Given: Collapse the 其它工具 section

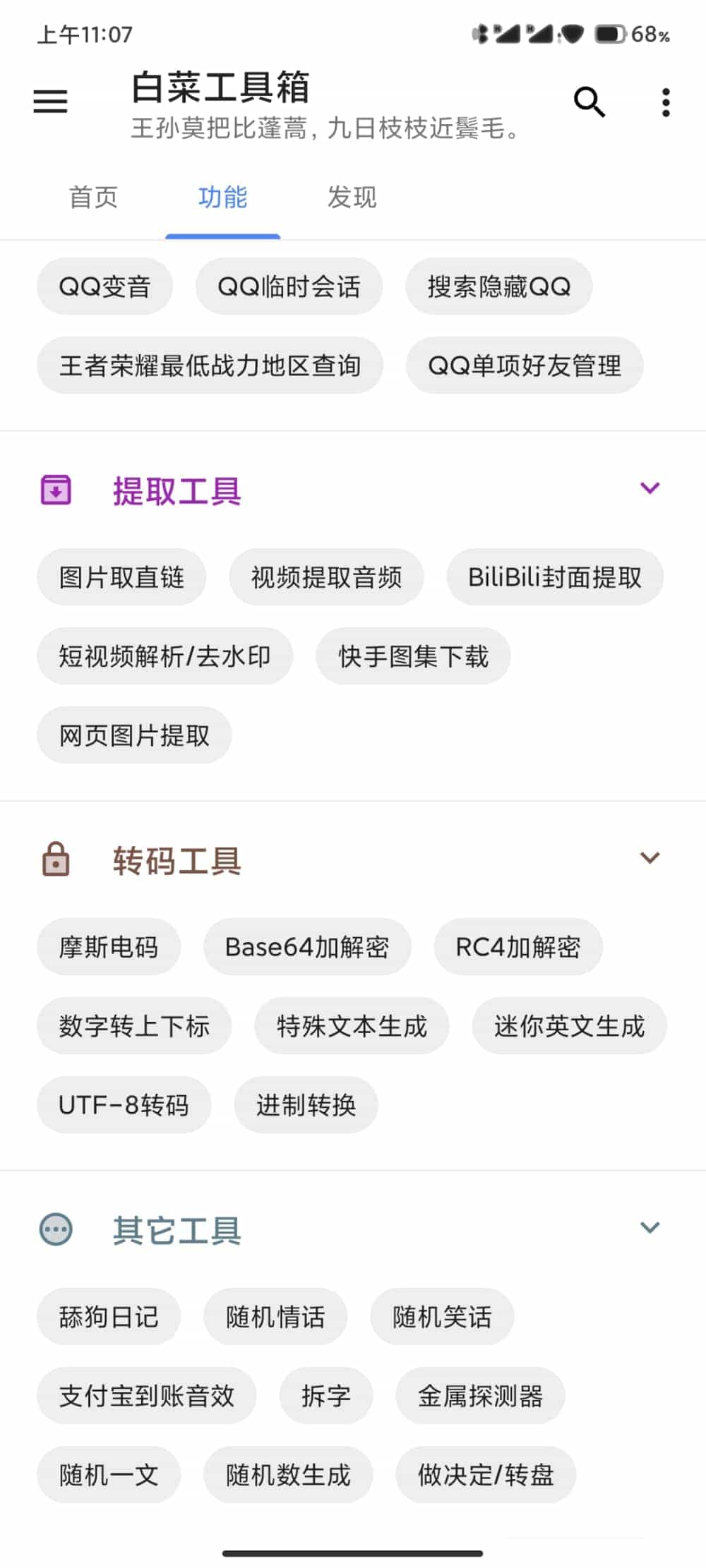Looking at the screenshot, I should [650, 1228].
